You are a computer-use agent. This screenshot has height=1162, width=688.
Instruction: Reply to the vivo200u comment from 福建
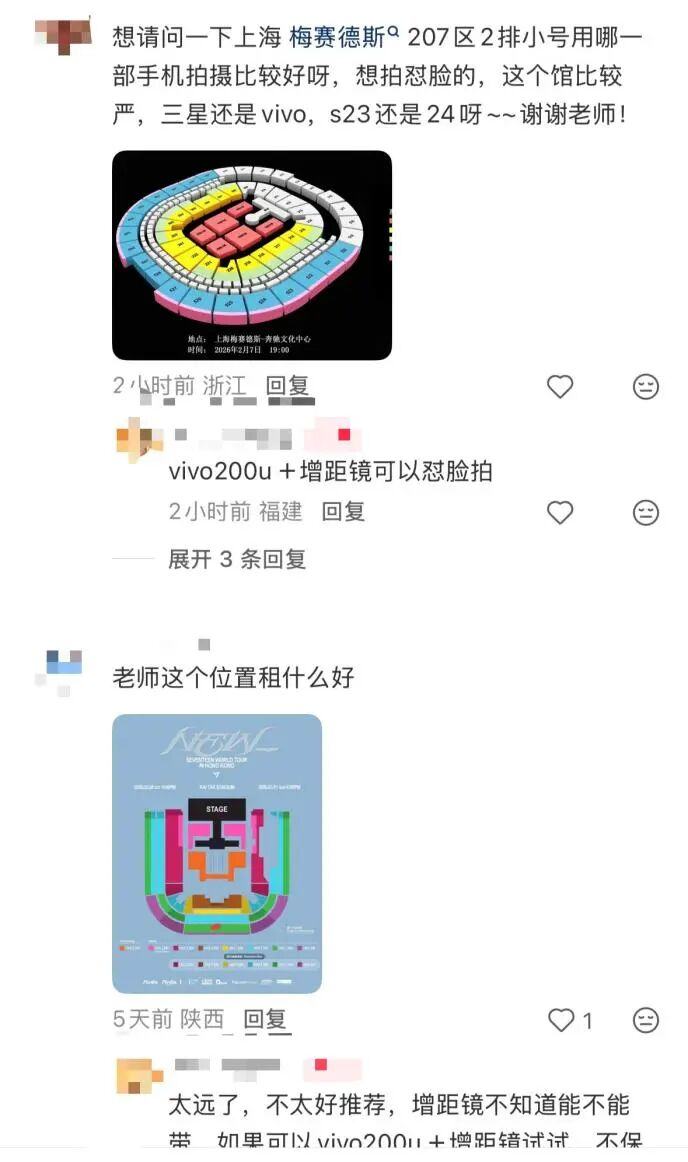pyautogui.click(x=343, y=512)
